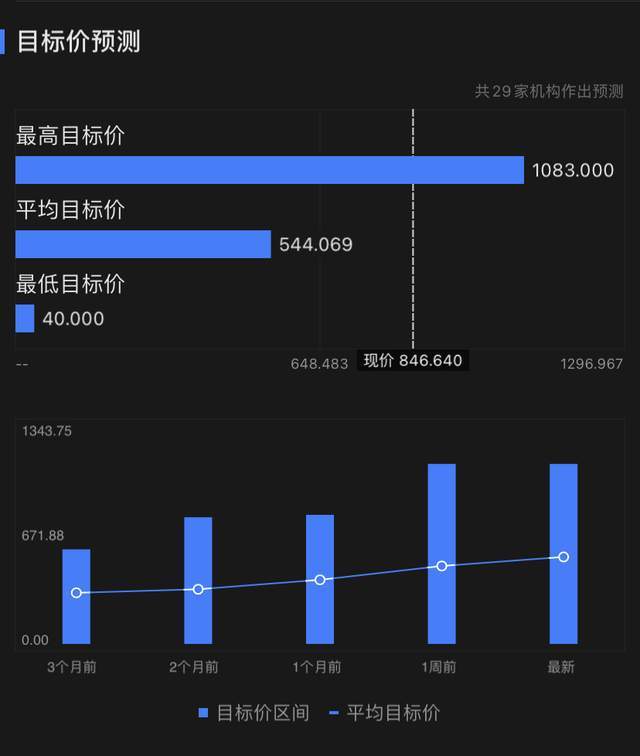Select the 1个月前 bar in the chart

320,579
